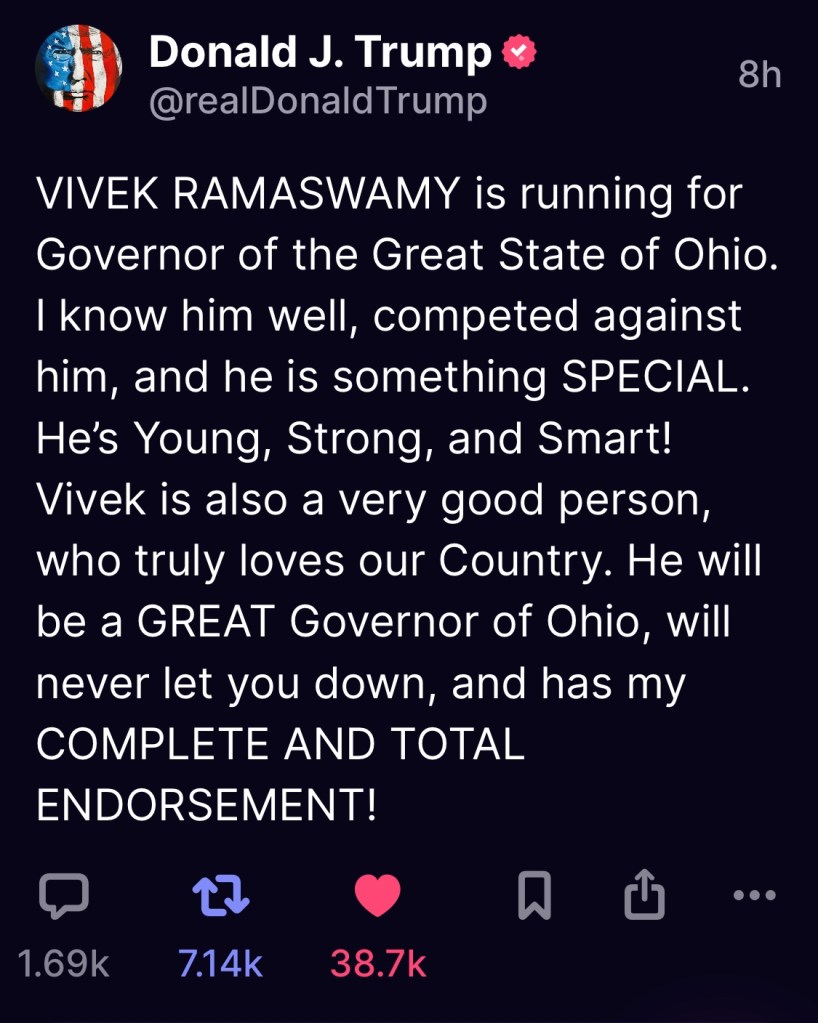This screenshot has width=818, height=1023.
Task: Toggle the red heart like icon
Action: pyautogui.click(x=378, y=895)
